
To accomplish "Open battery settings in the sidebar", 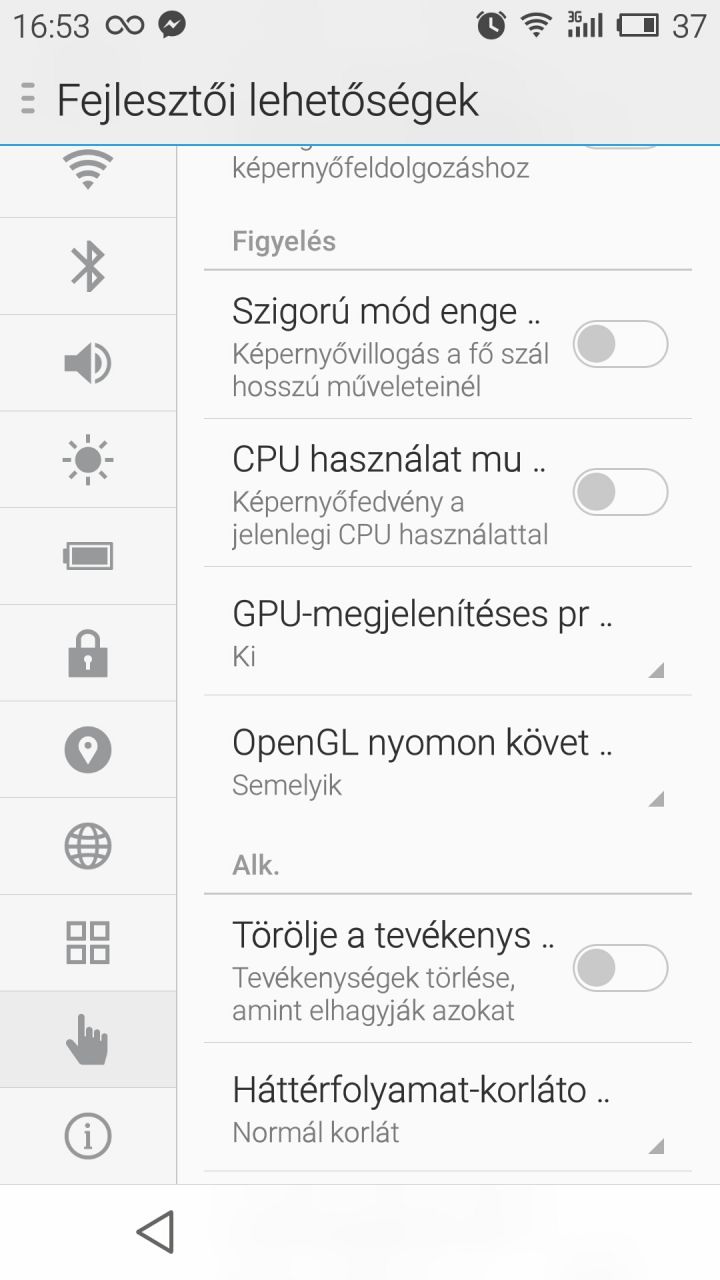I will point(88,556).
